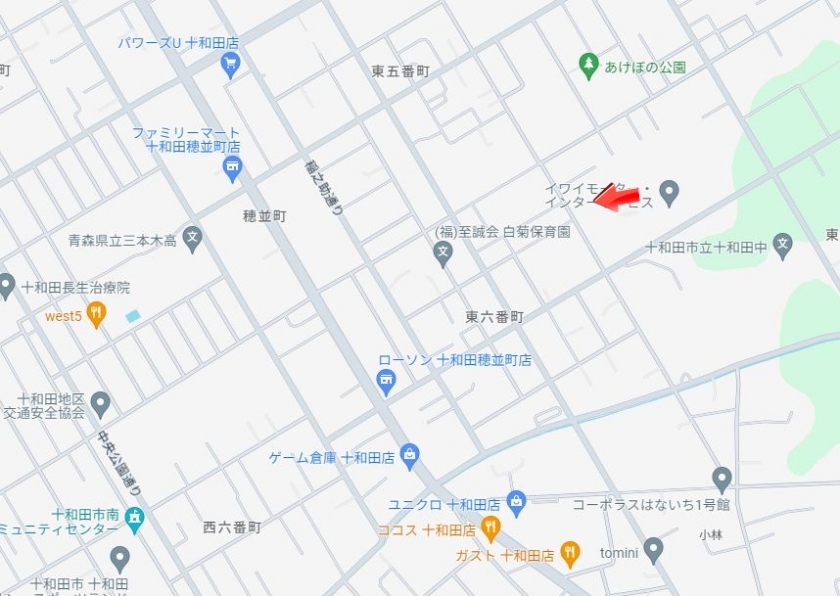
Task: Select the 十和田市立十和田中 school pin
Action: pos(783,244)
